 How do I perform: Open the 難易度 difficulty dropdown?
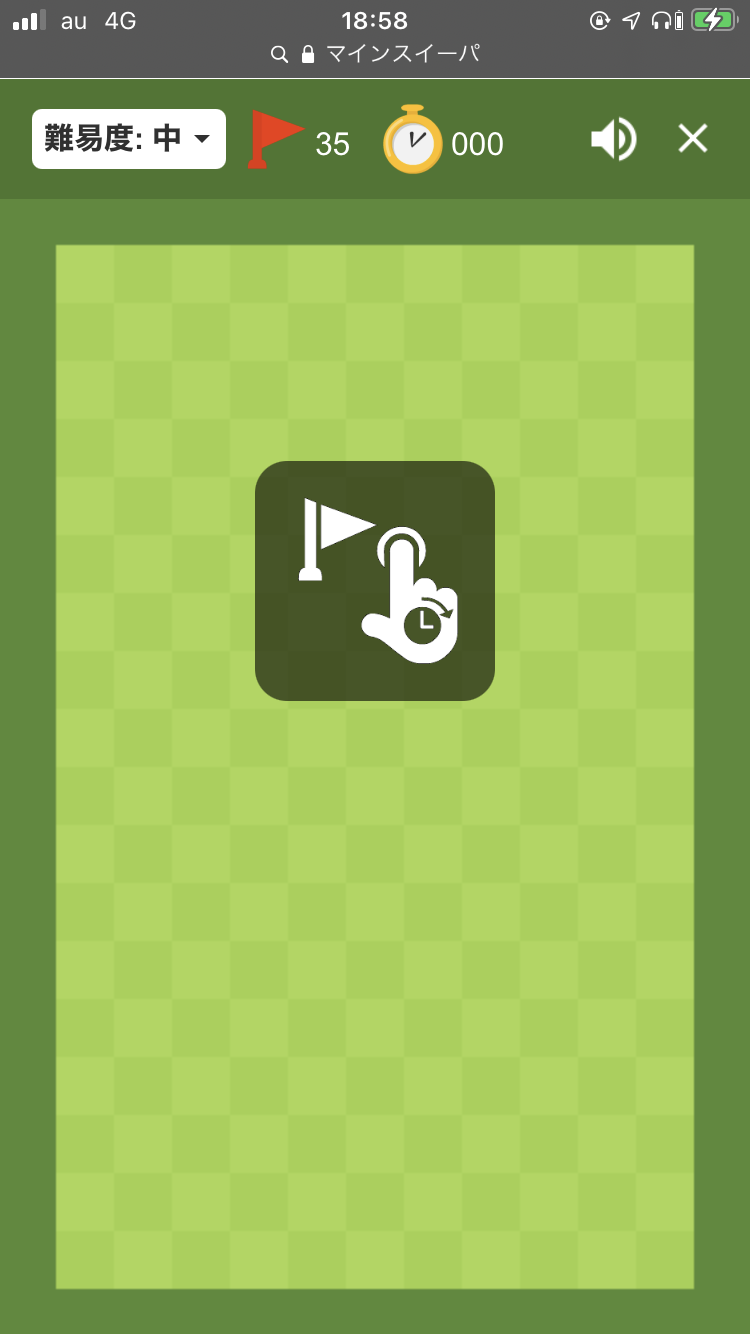point(129,139)
